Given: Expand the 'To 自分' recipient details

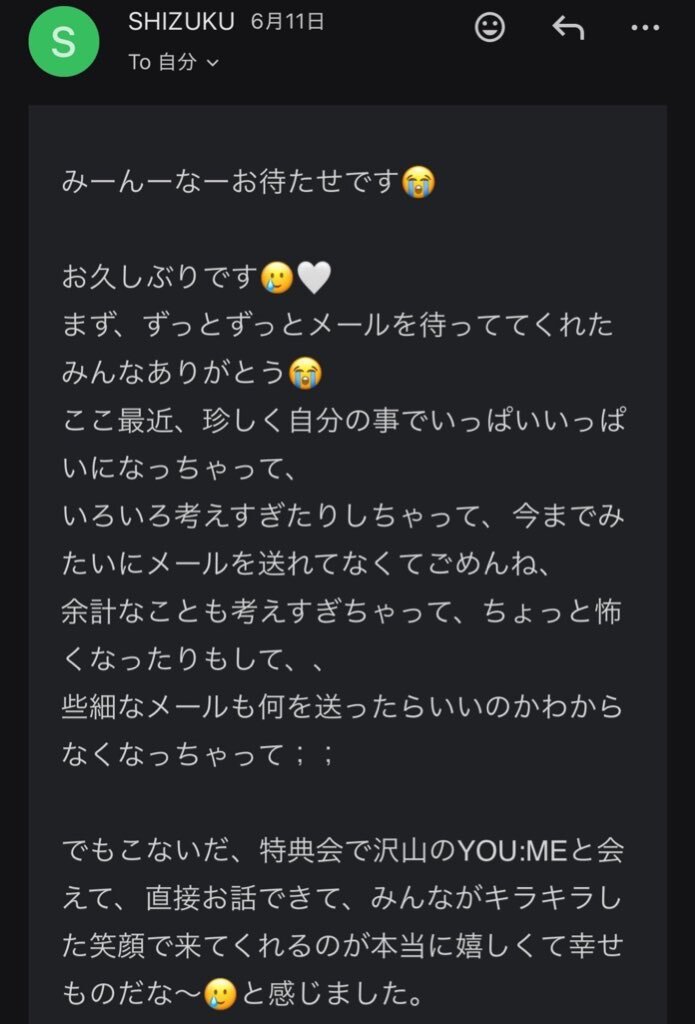Looking at the screenshot, I should pos(174,62).
